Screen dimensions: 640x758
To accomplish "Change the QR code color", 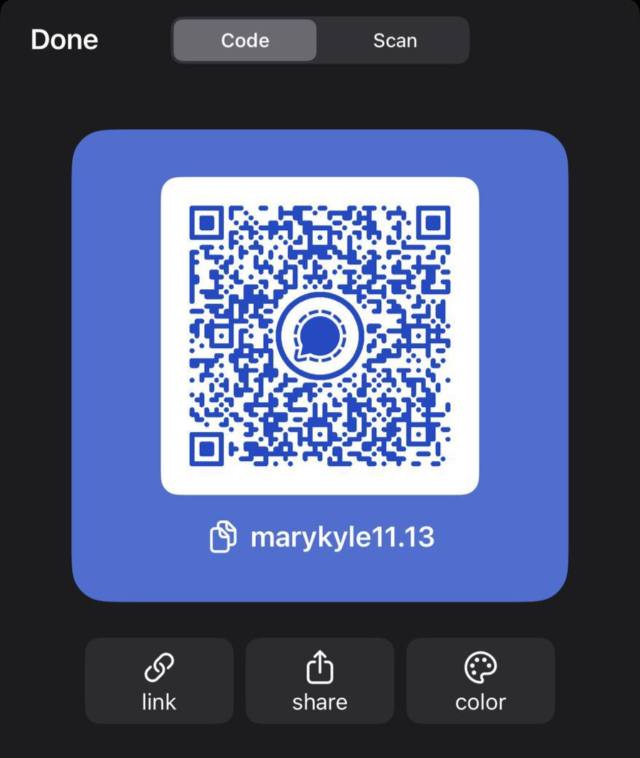I will point(480,681).
